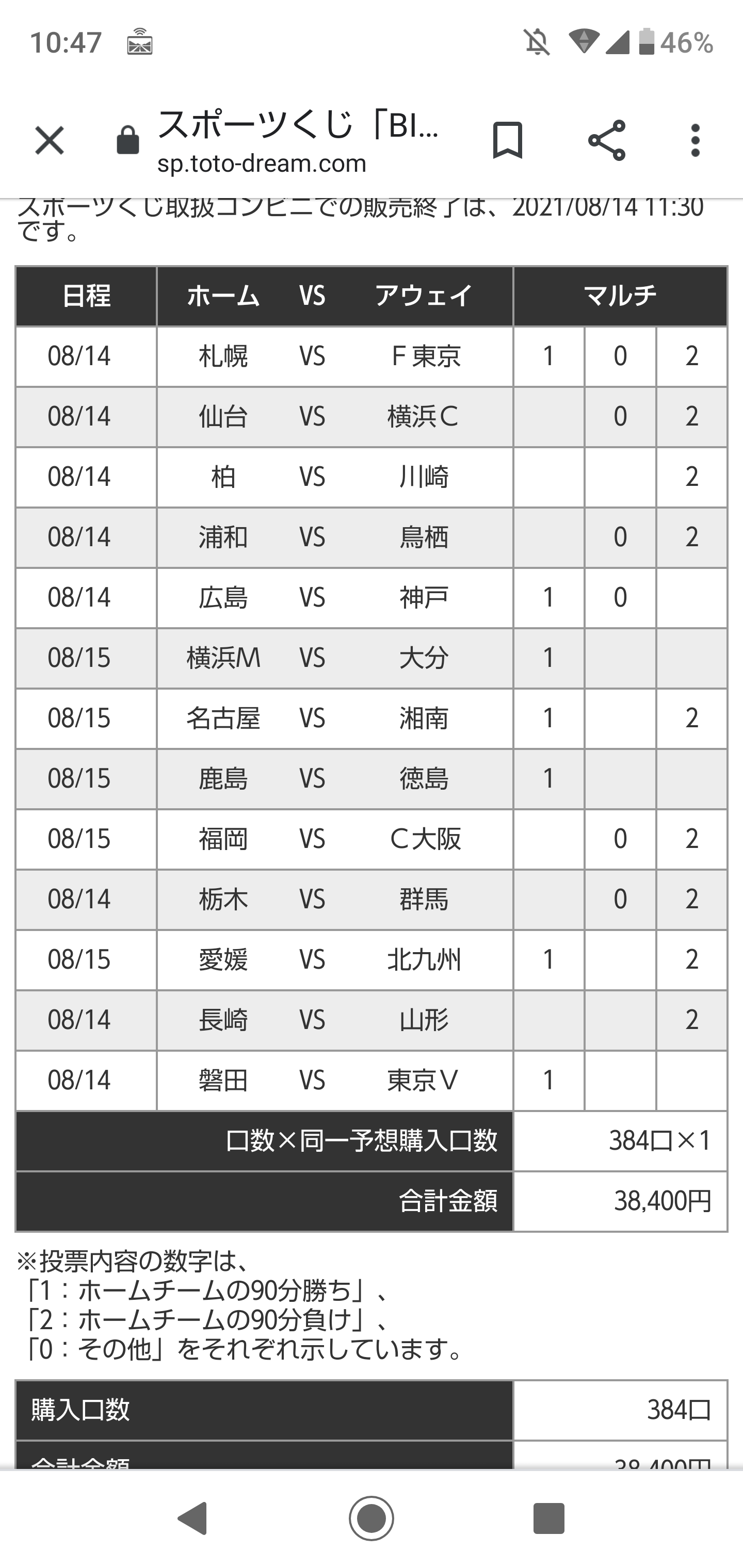Go back with the system back button

tap(193, 1518)
